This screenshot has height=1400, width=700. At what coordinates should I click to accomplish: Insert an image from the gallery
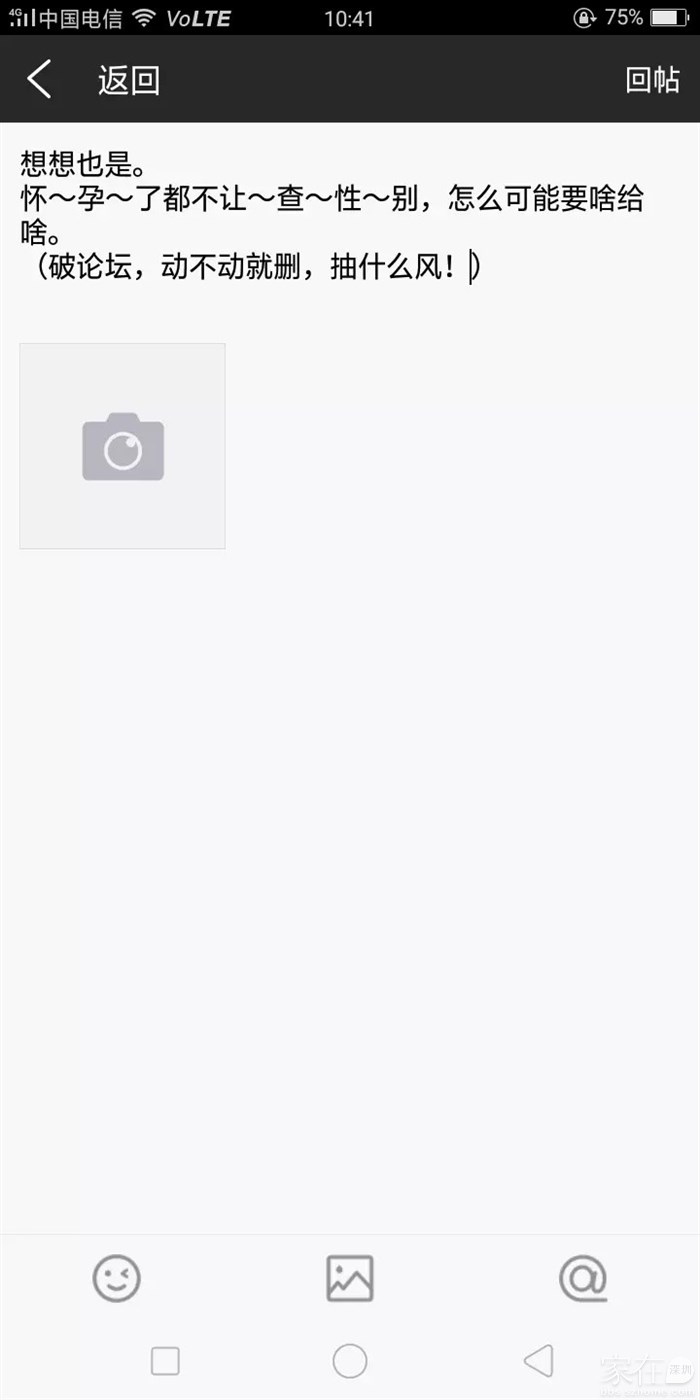(350, 1278)
